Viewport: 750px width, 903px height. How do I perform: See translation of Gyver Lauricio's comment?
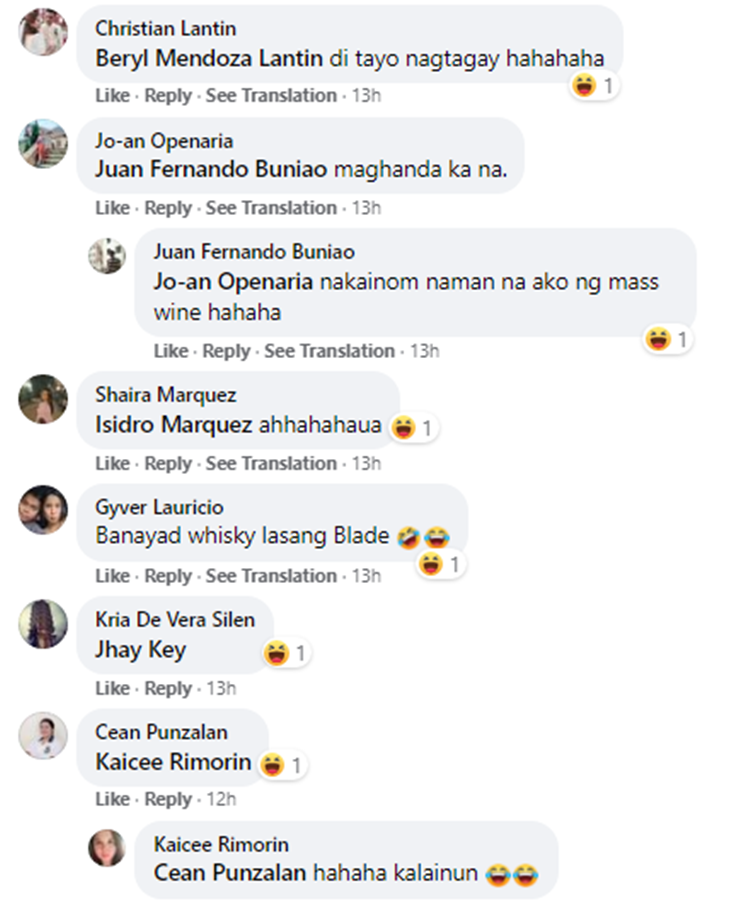click(x=271, y=576)
